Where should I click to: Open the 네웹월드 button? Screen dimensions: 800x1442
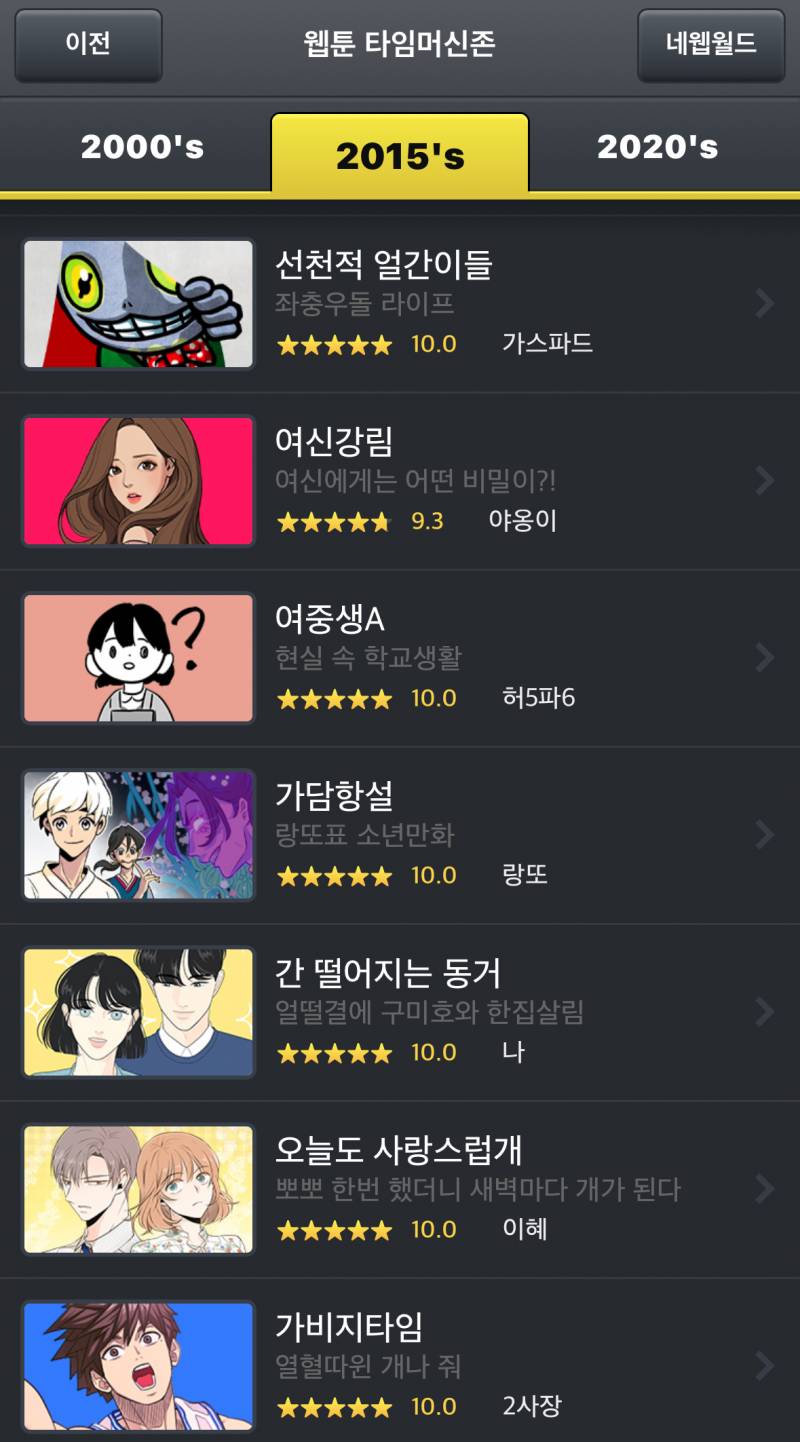click(x=710, y=47)
